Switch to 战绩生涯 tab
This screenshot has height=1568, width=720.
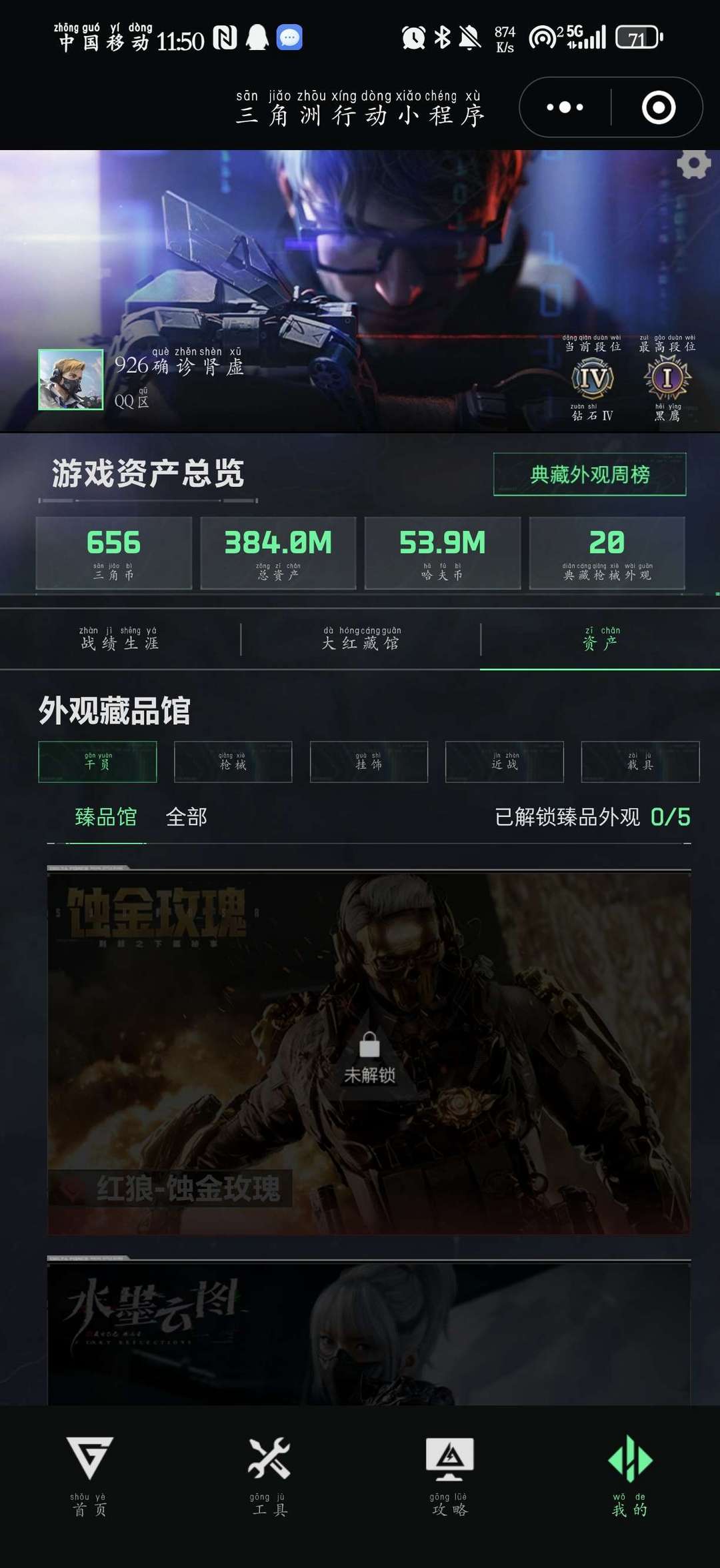coord(119,638)
